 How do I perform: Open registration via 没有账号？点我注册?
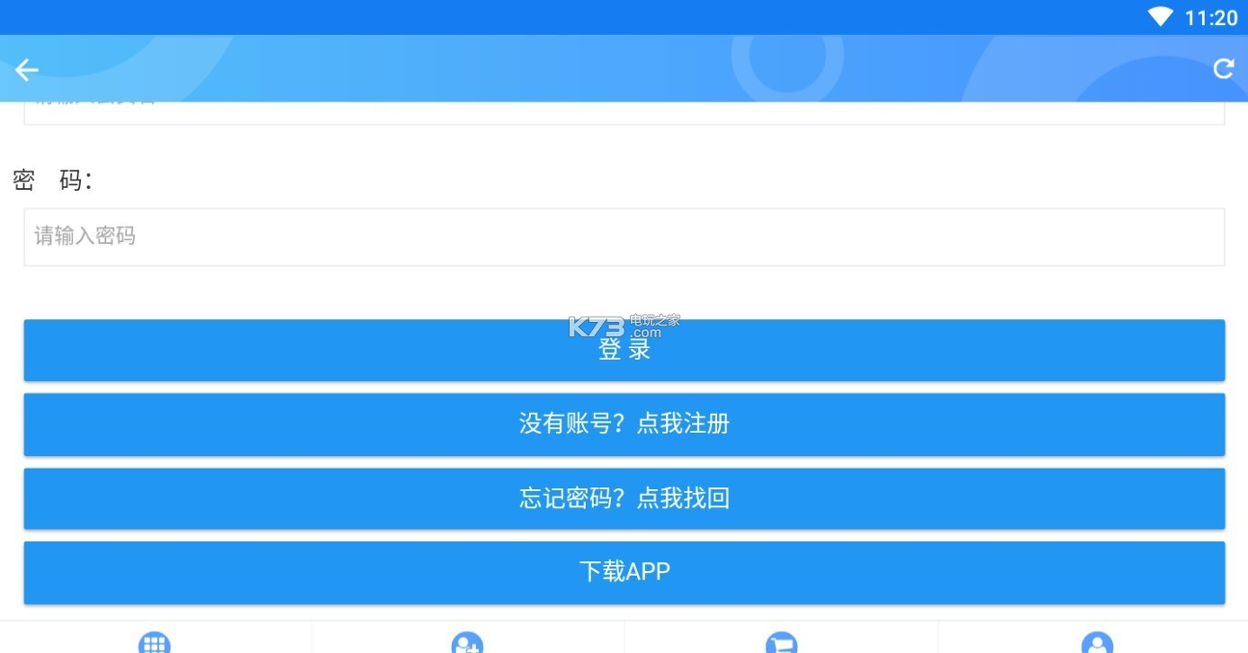(624, 424)
